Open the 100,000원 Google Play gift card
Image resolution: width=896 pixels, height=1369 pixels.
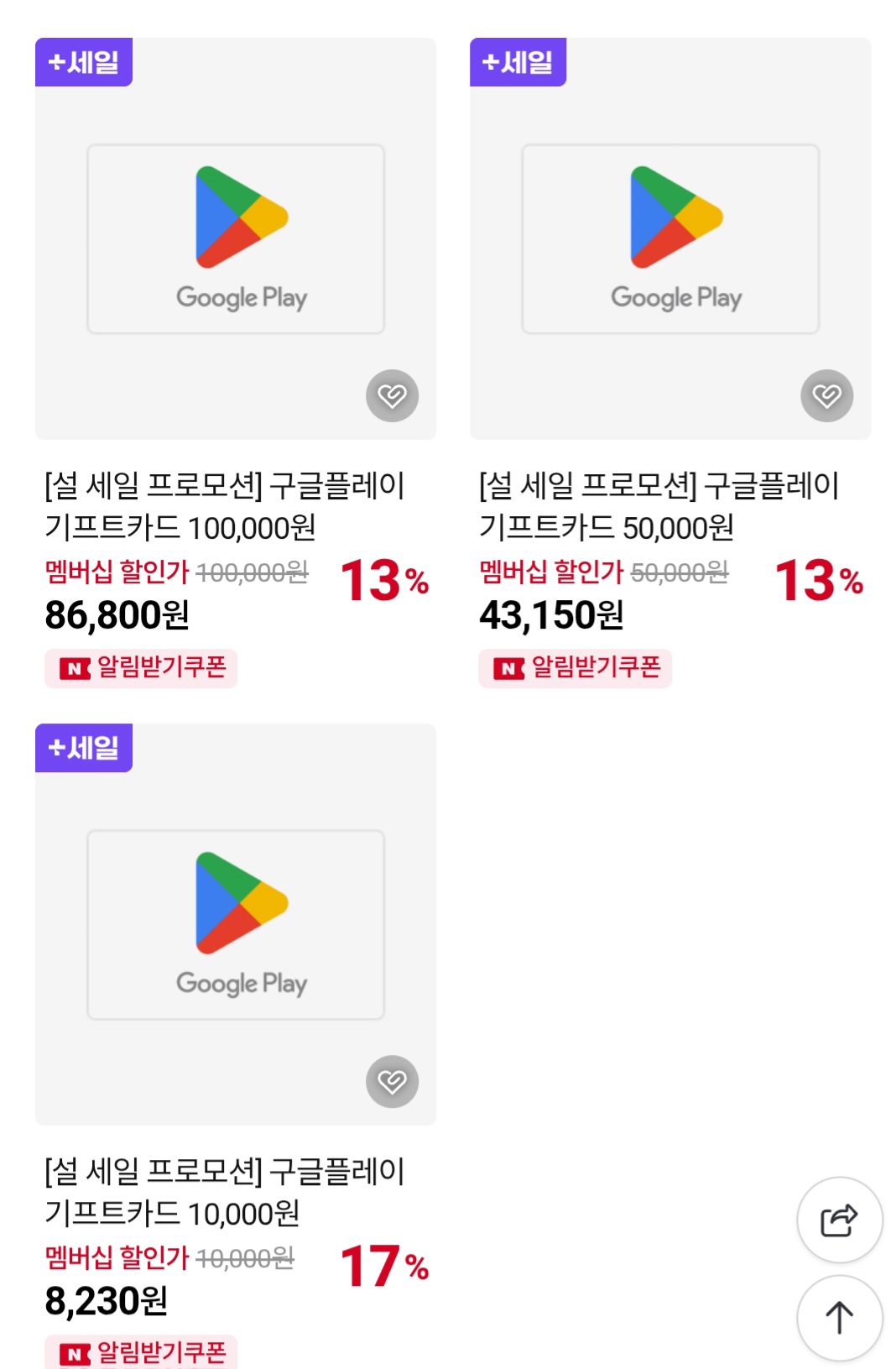pos(236,238)
